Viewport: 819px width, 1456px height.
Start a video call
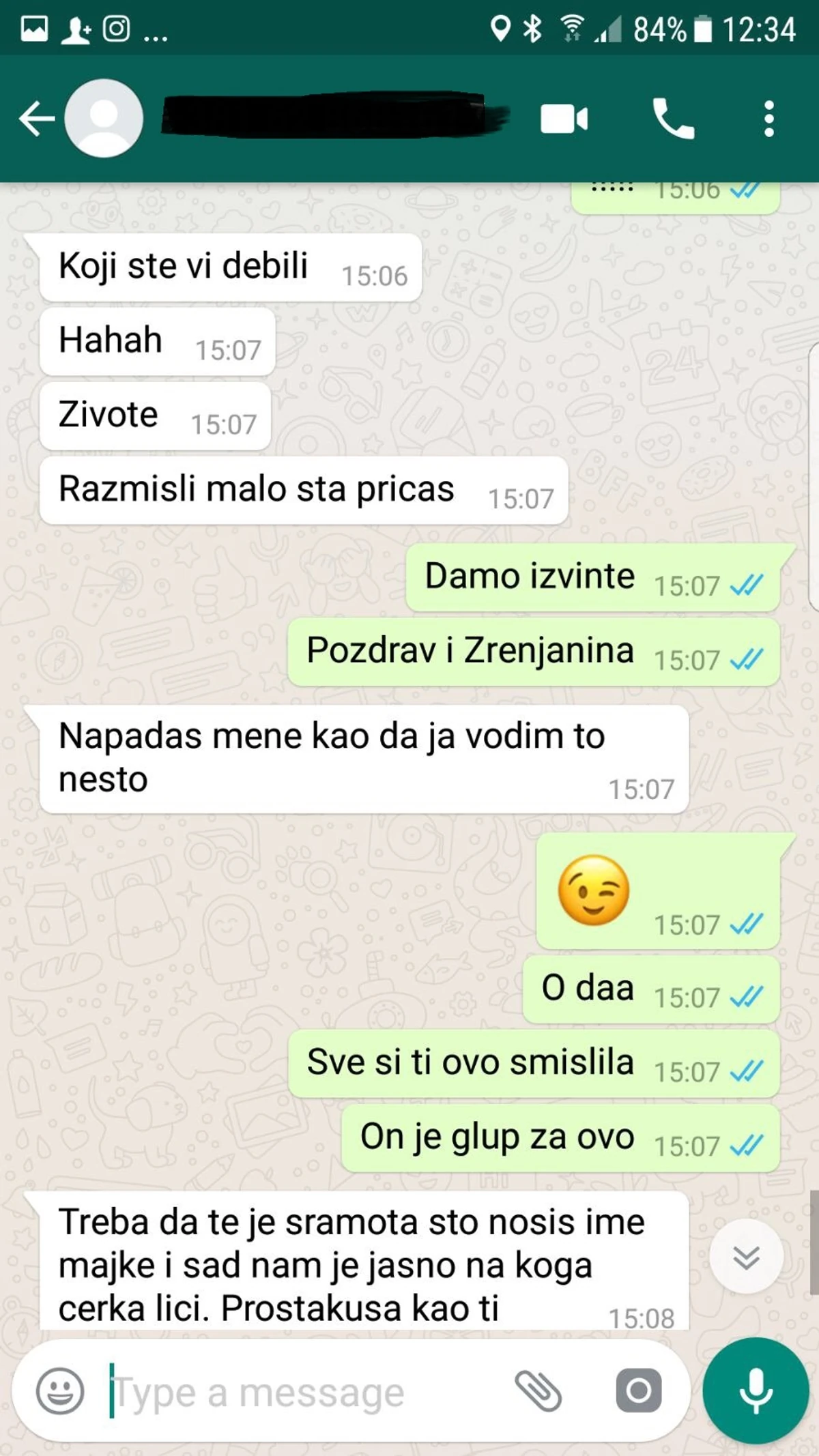click(564, 119)
